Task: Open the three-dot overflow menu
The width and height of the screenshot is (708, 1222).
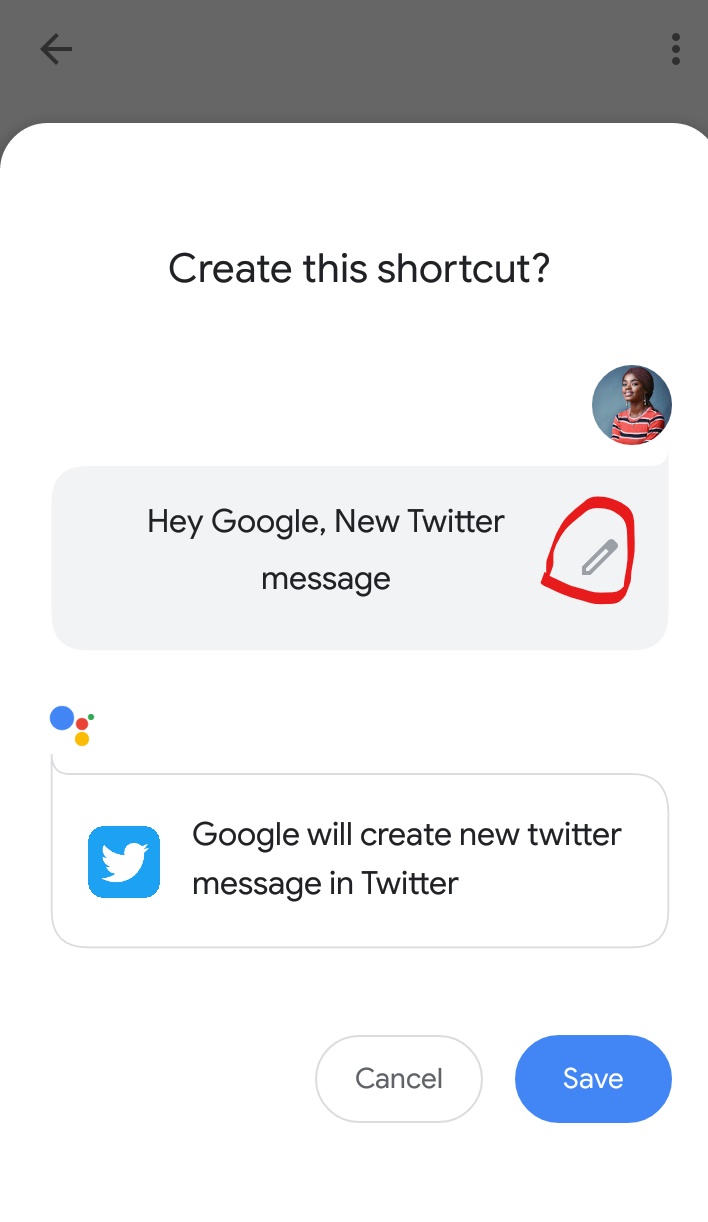Action: [676, 49]
